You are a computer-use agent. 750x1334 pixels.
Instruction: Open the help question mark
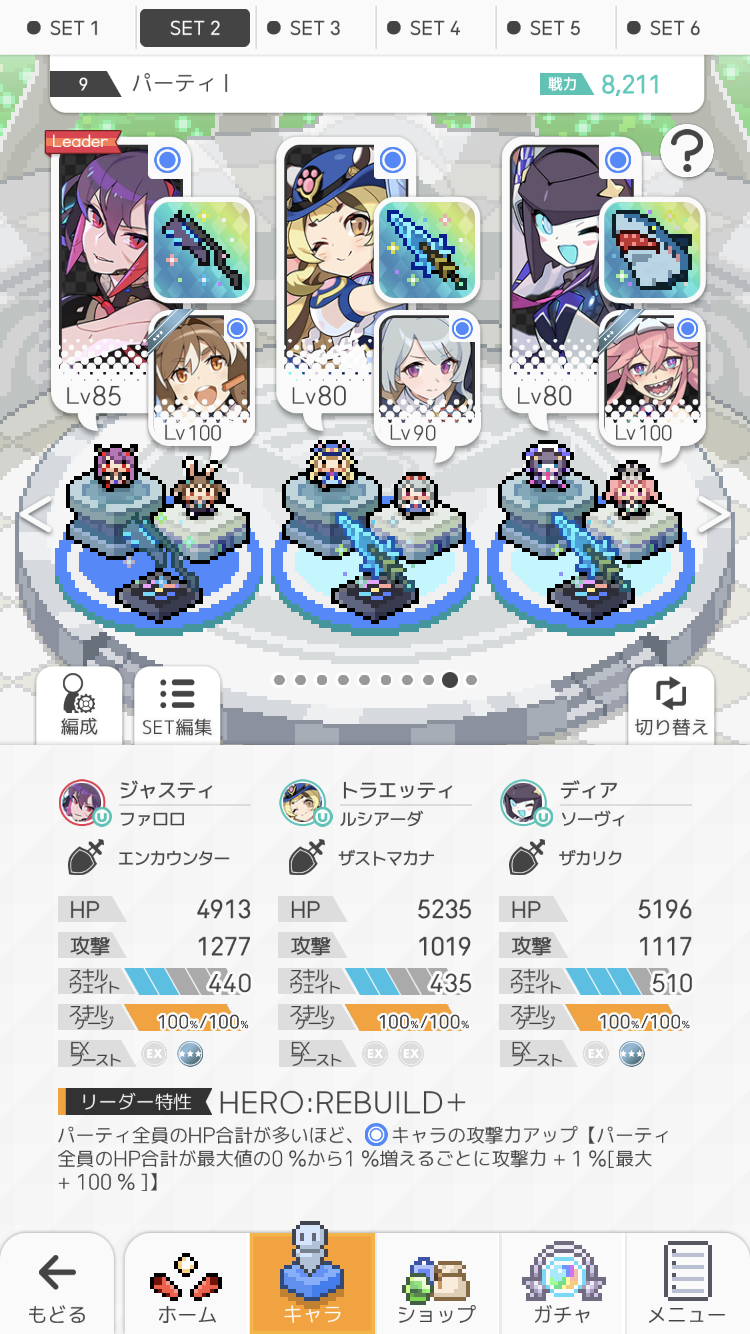687,153
